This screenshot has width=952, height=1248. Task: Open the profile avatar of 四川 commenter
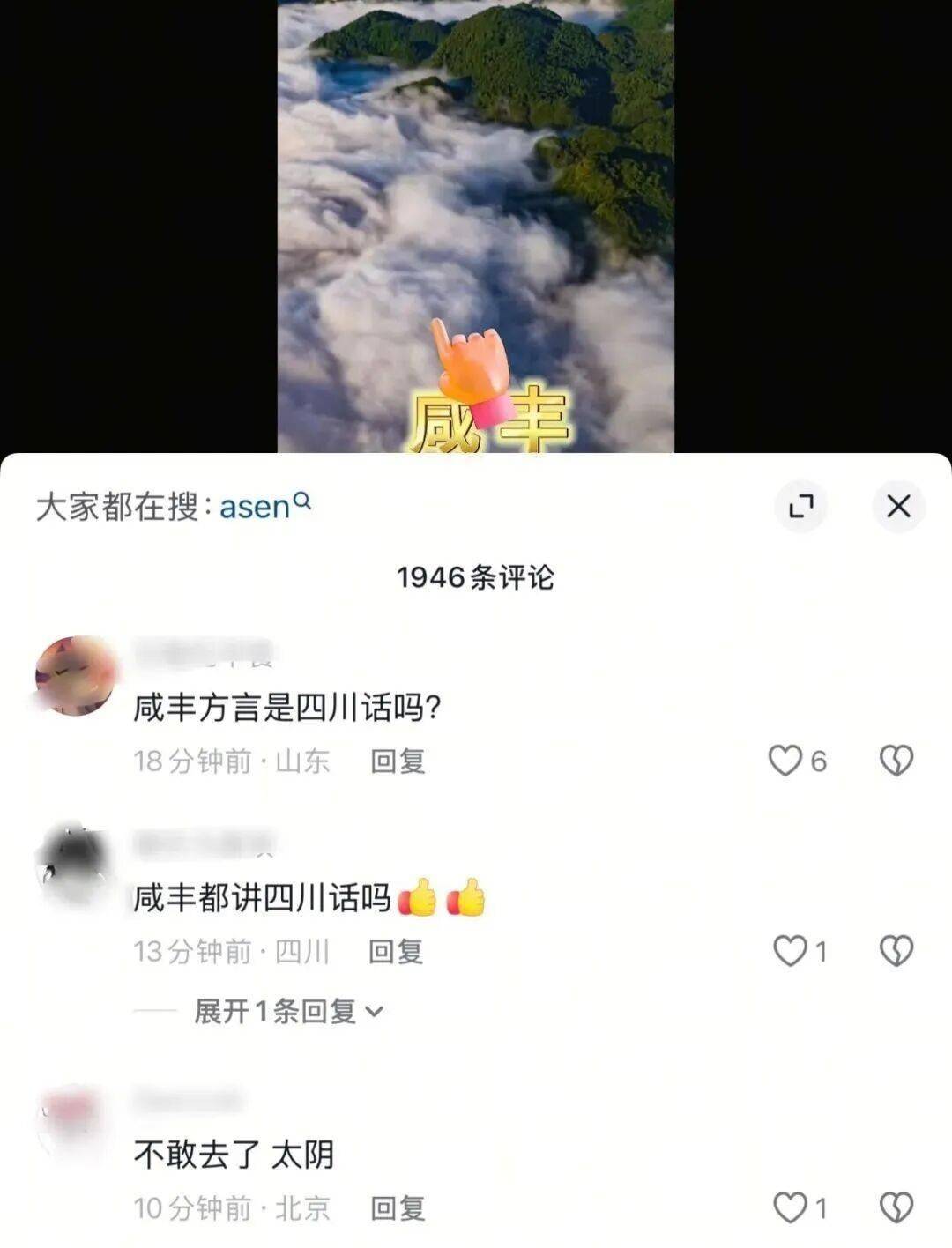click(74, 865)
